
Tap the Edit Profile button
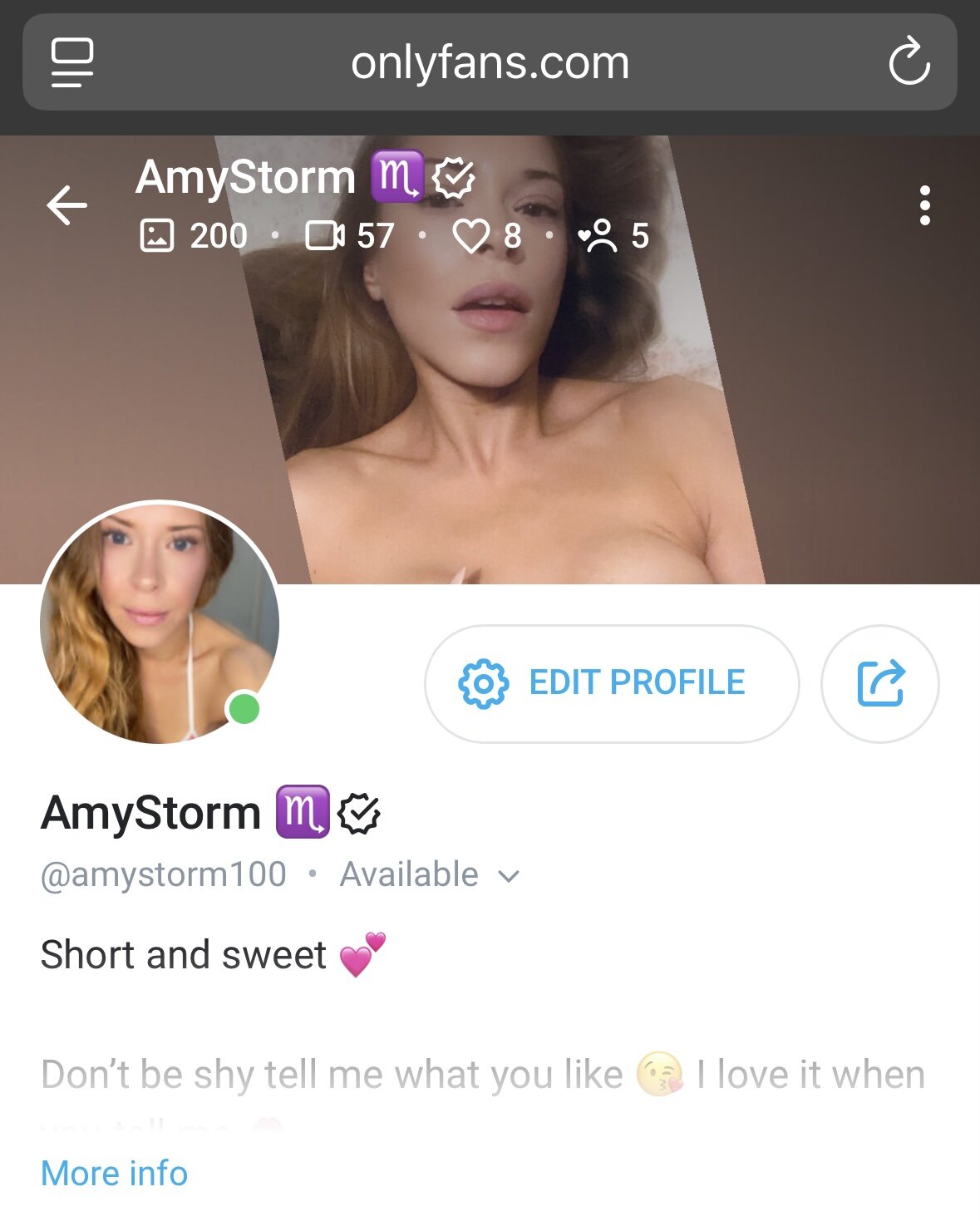point(612,683)
